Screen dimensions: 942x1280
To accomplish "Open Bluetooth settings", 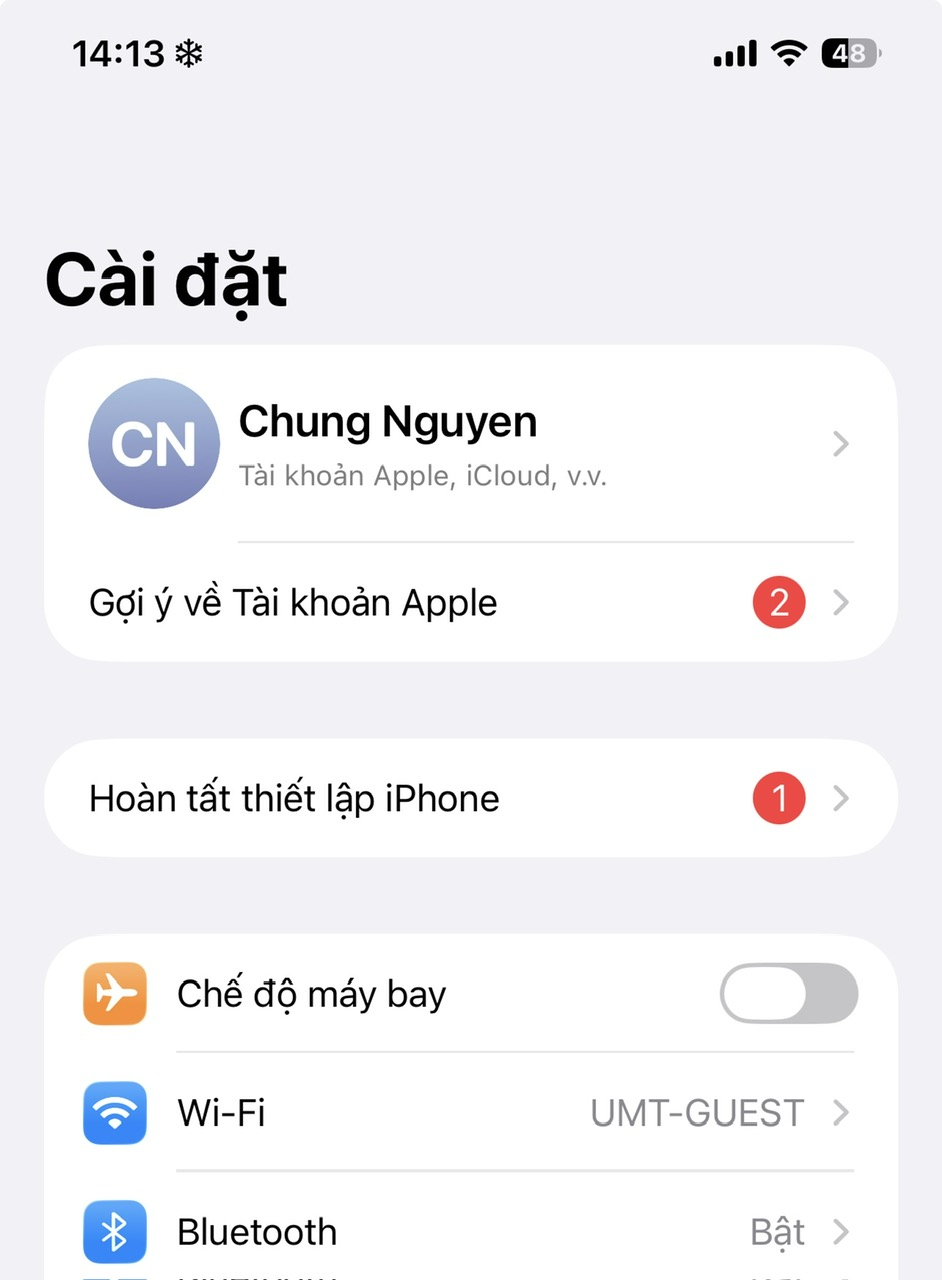I will [x=470, y=1232].
